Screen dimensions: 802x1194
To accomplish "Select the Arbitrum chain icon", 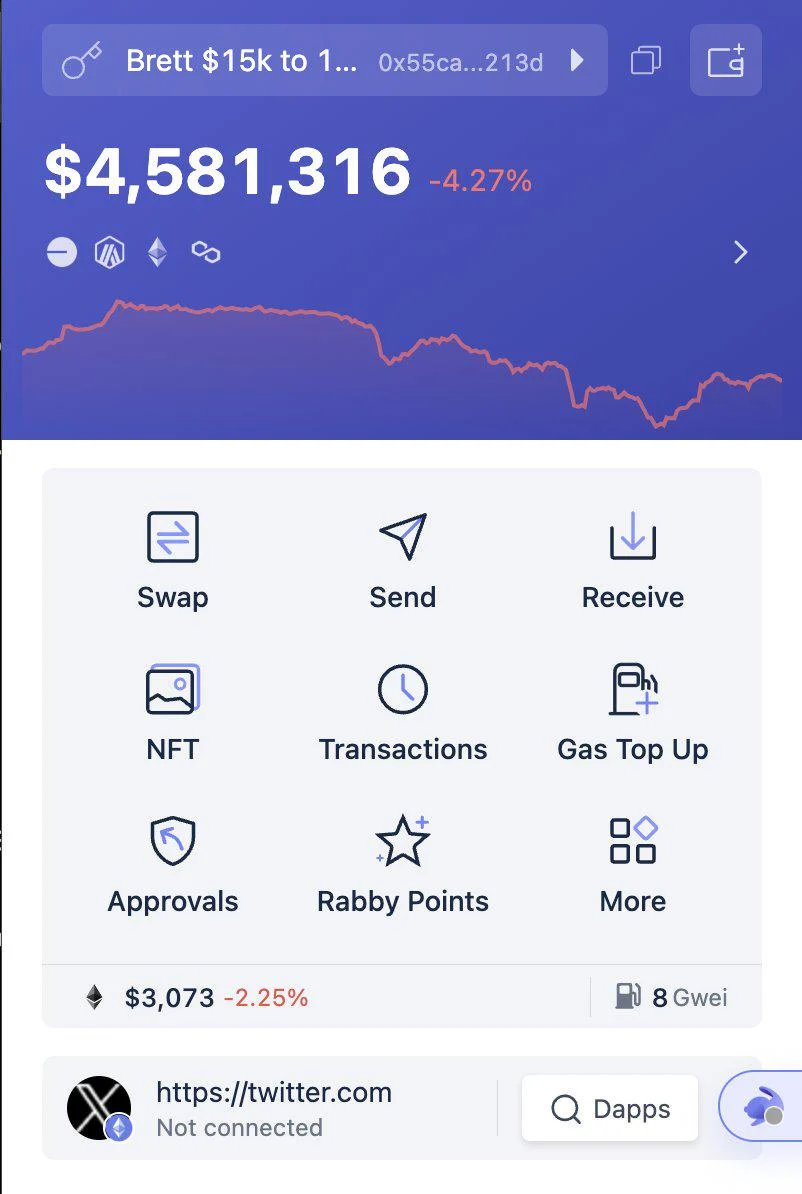I will pos(109,252).
